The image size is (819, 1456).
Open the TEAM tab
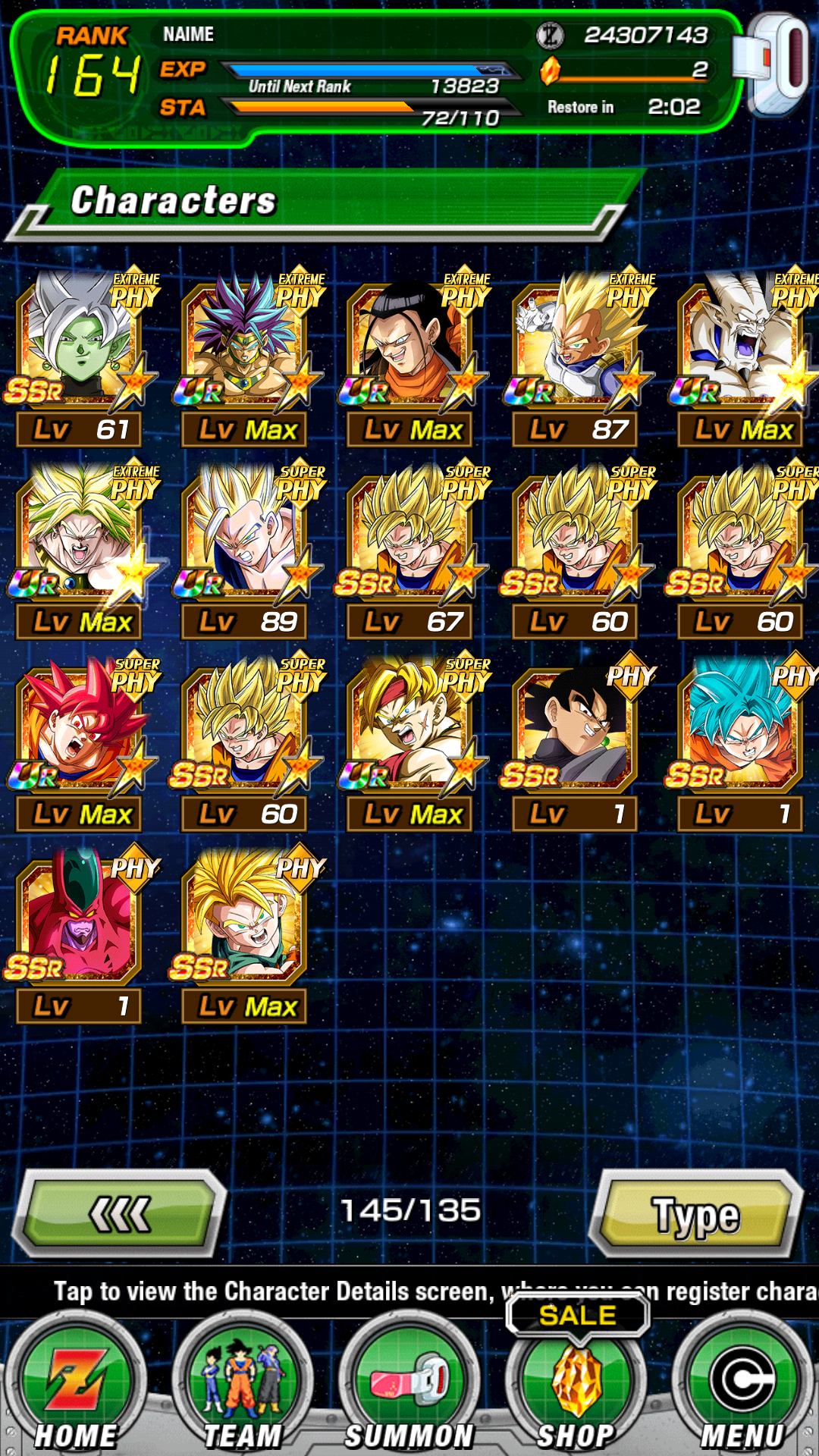[x=243, y=1388]
